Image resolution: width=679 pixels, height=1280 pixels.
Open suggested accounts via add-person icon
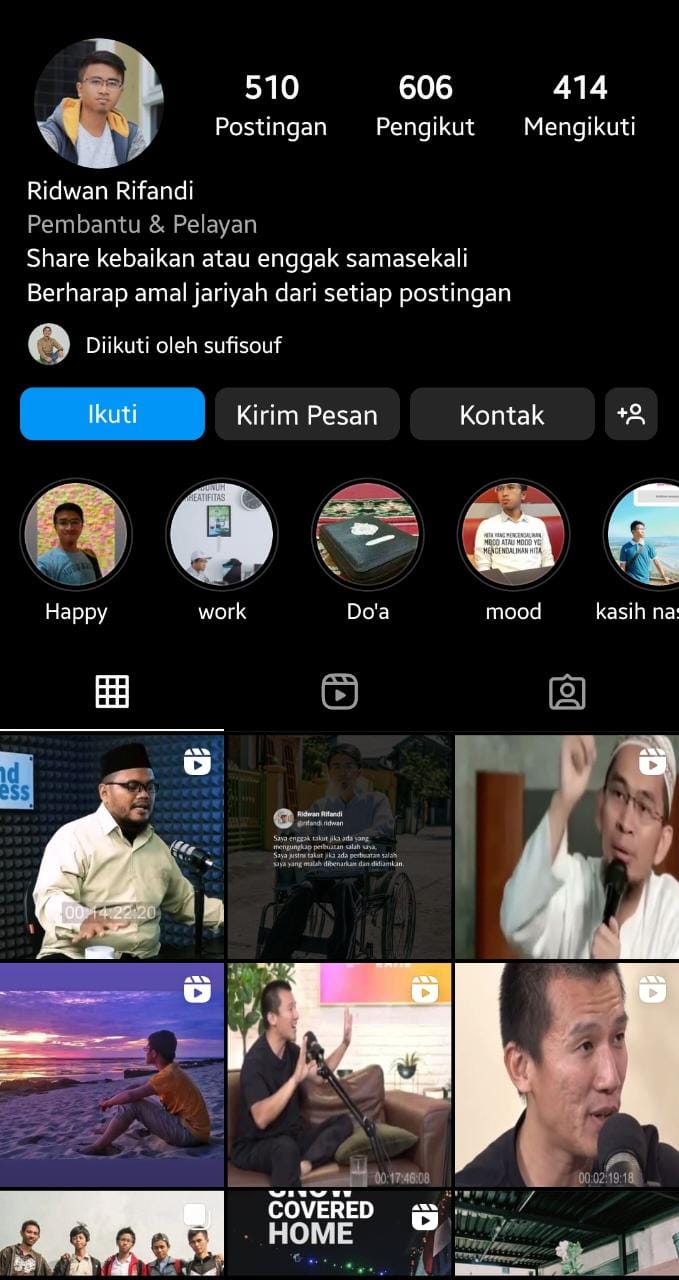pyautogui.click(x=631, y=414)
